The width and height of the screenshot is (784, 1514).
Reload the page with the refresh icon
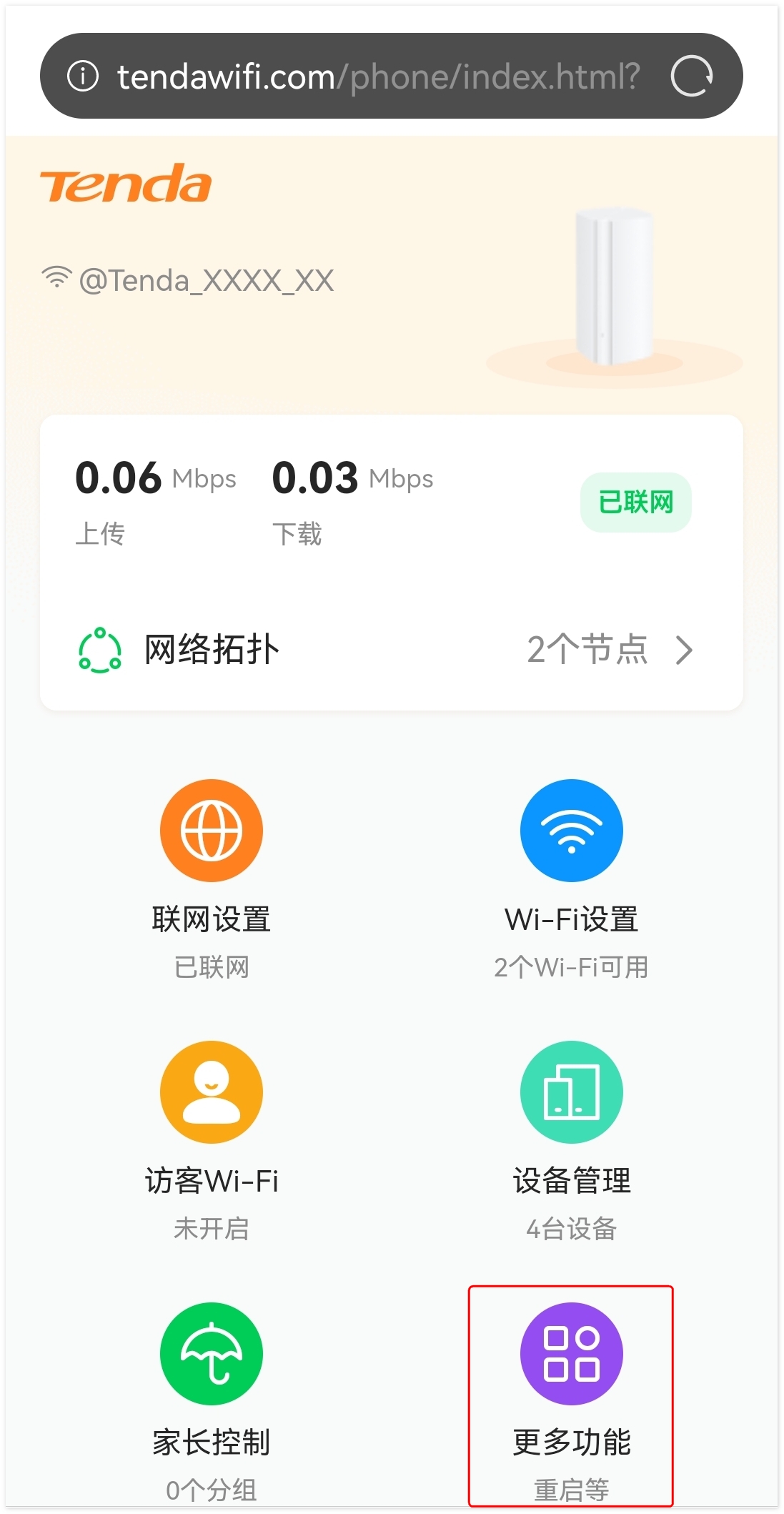point(691,76)
